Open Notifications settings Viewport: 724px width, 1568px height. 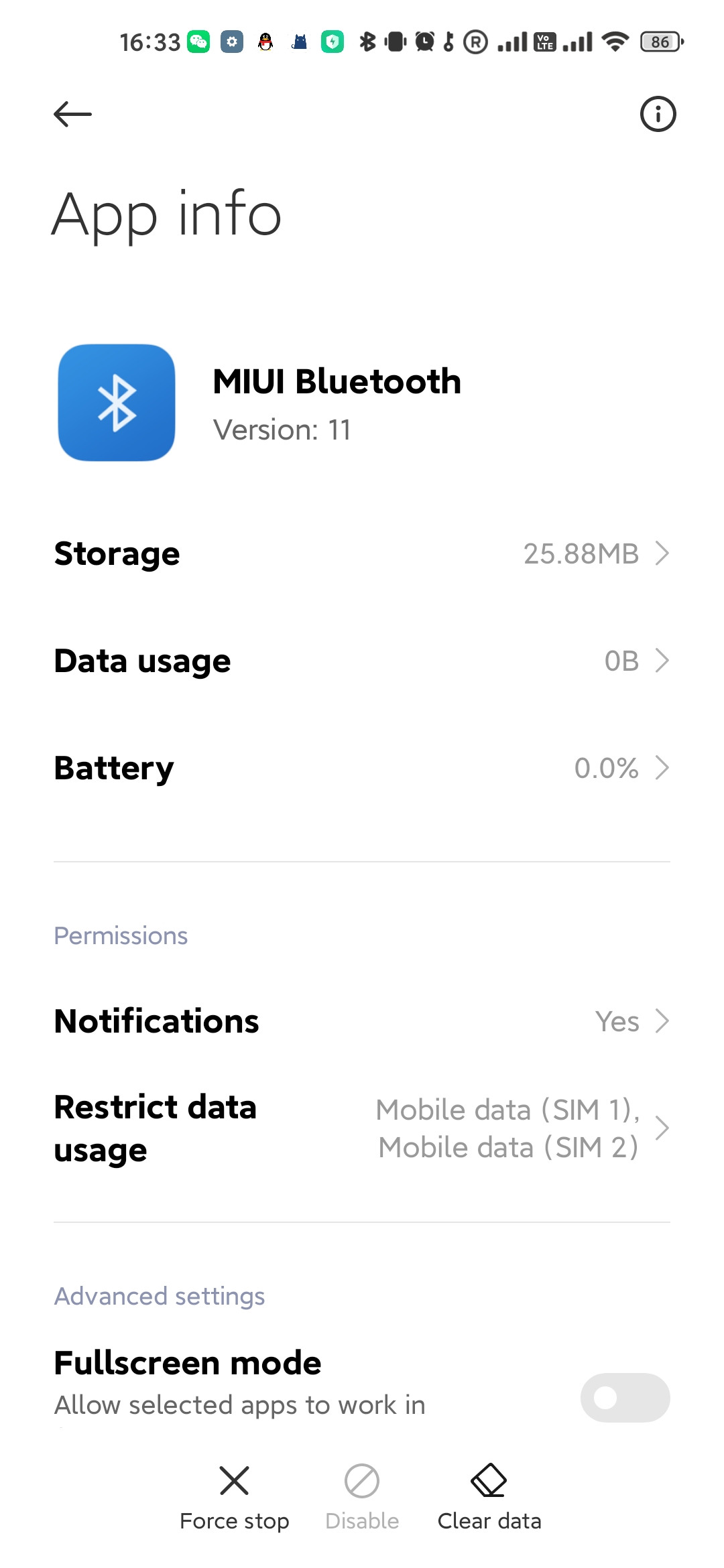click(362, 1021)
